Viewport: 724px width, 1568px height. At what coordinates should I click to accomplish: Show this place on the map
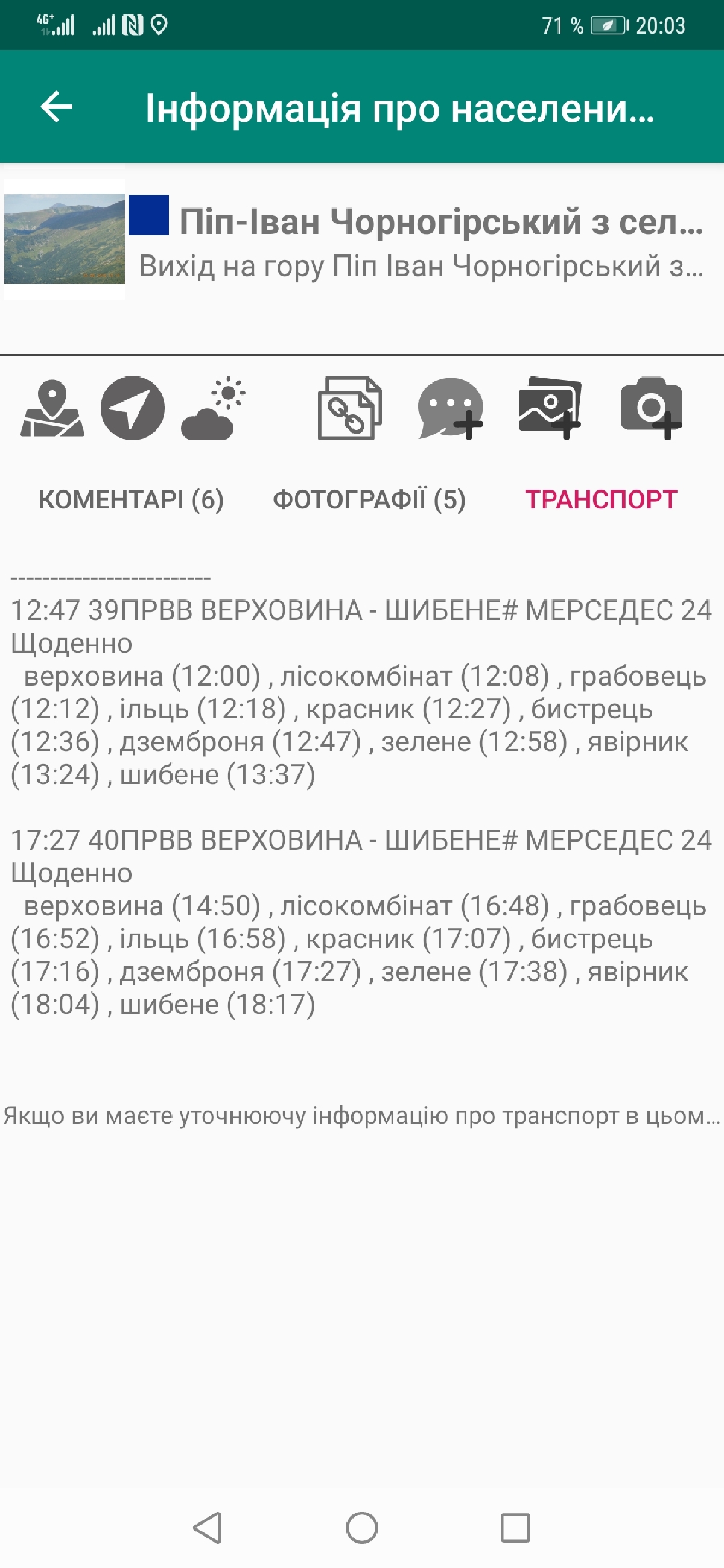click(52, 408)
